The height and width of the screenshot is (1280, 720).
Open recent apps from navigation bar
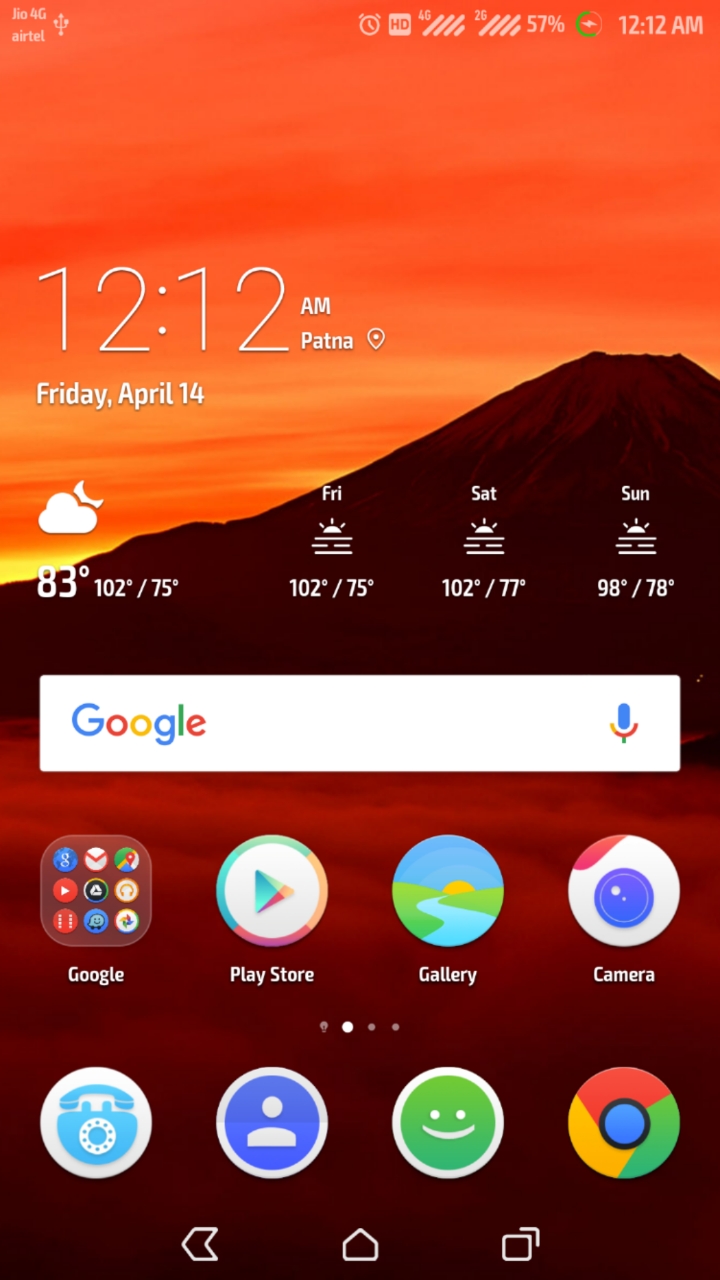520,1244
